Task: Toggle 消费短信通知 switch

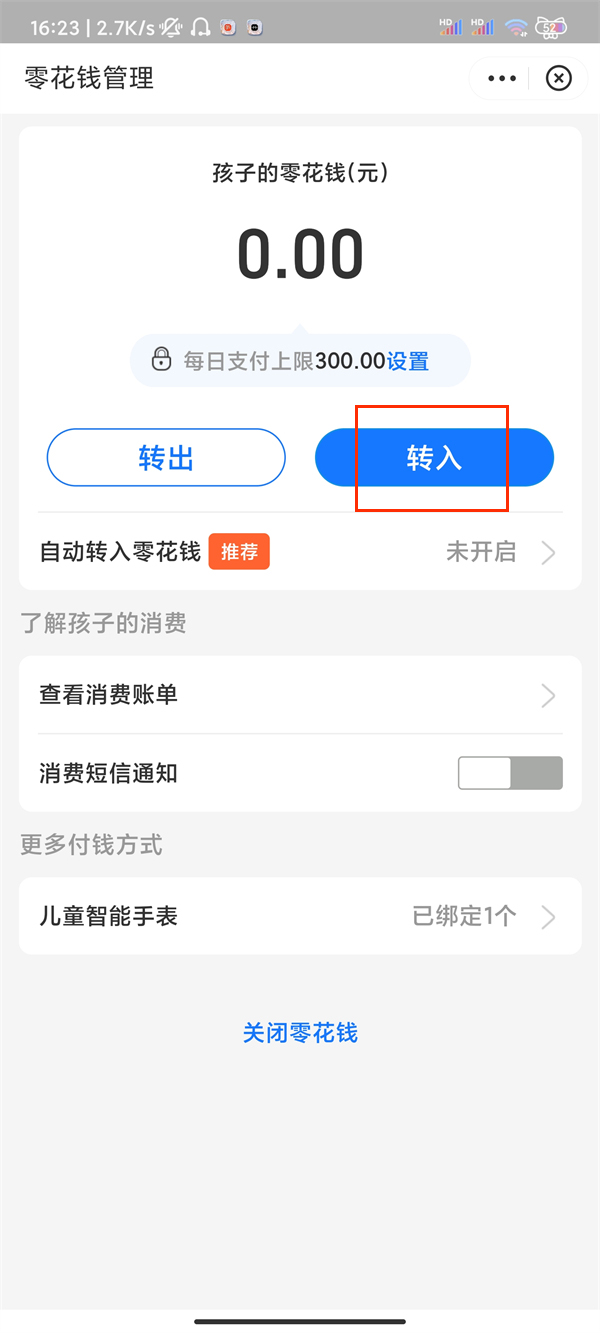Action: coord(510,773)
